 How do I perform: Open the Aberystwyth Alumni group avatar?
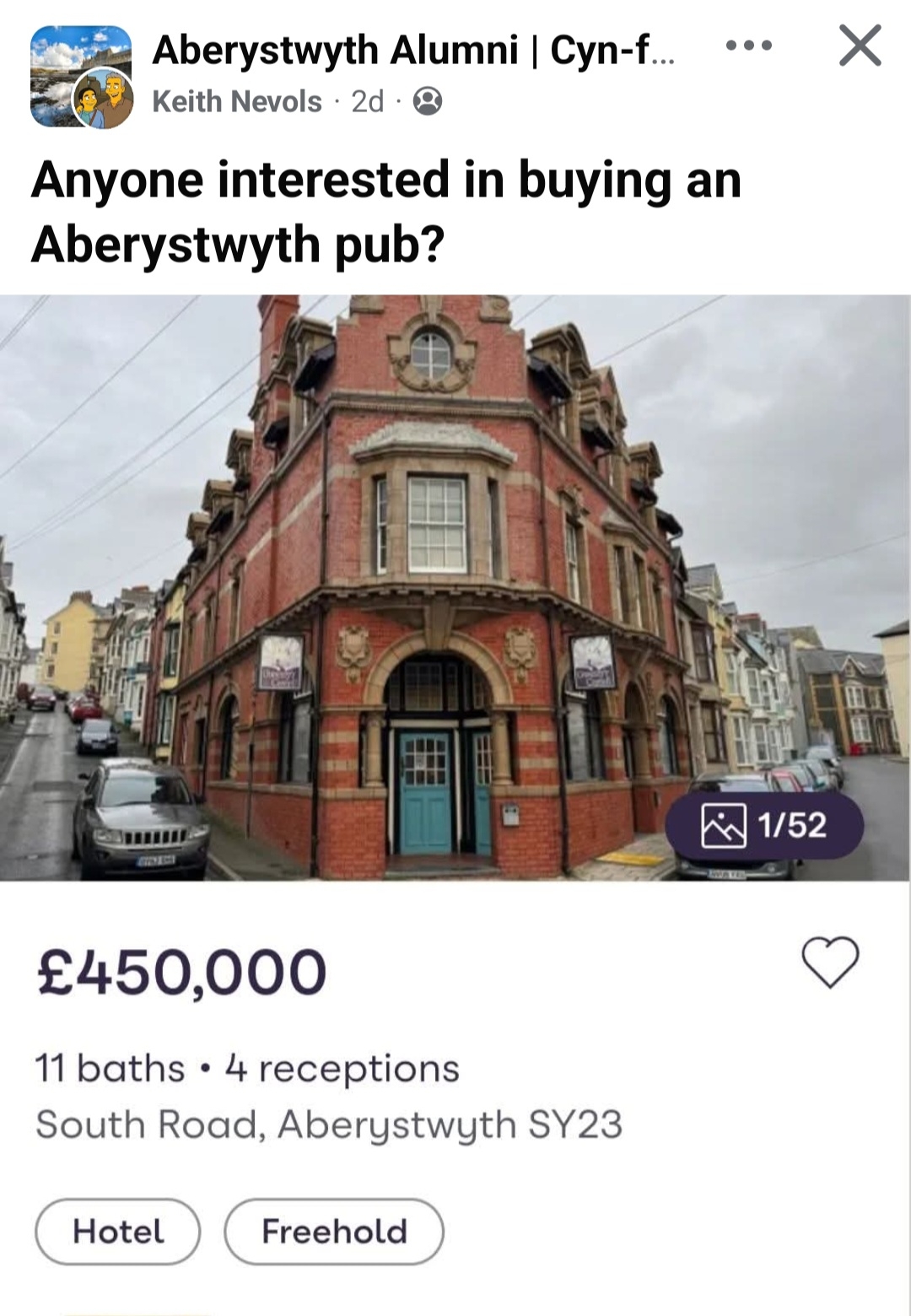click(x=69, y=64)
